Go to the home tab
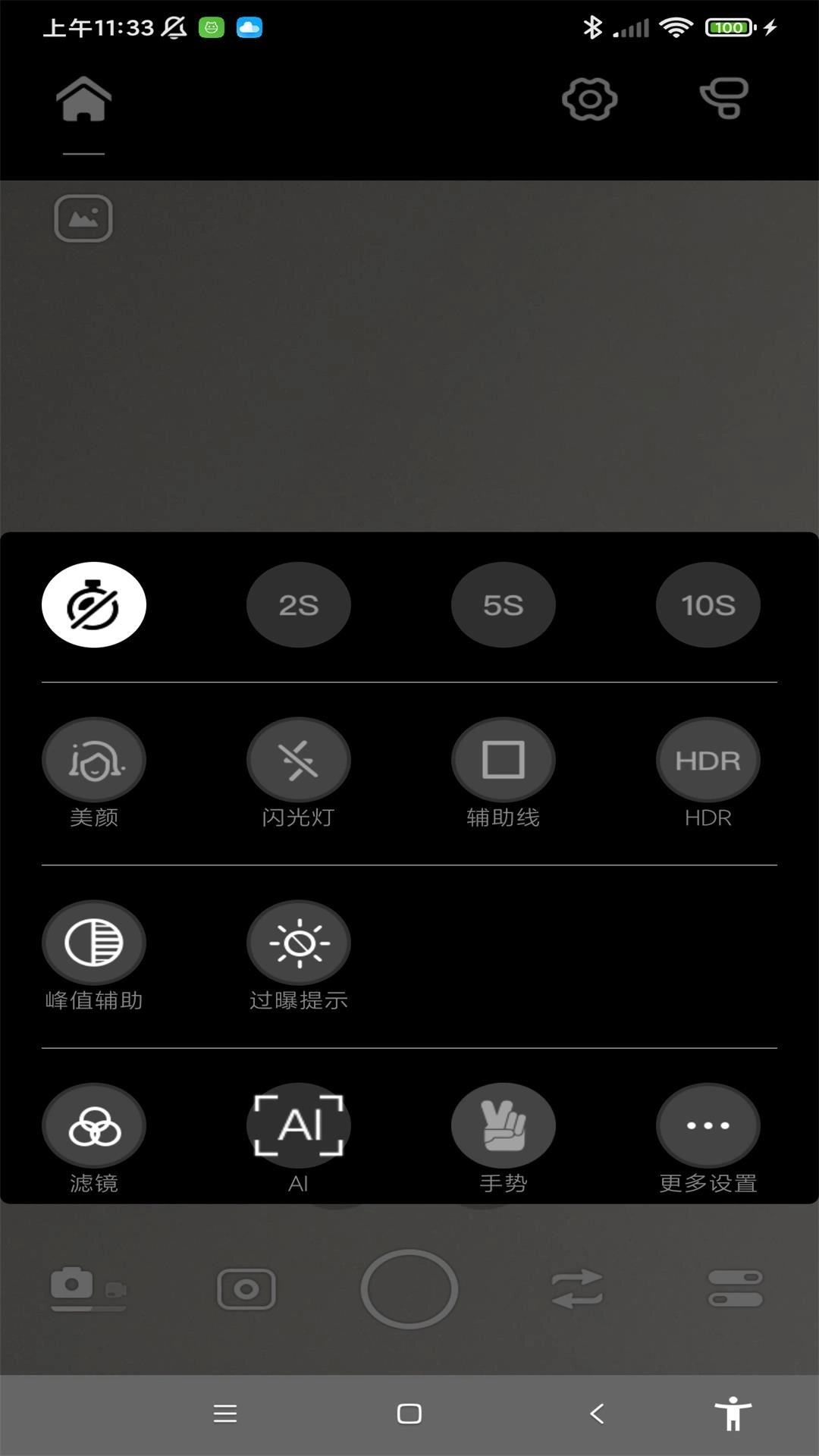The width and height of the screenshot is (819, 1456). 83,99
